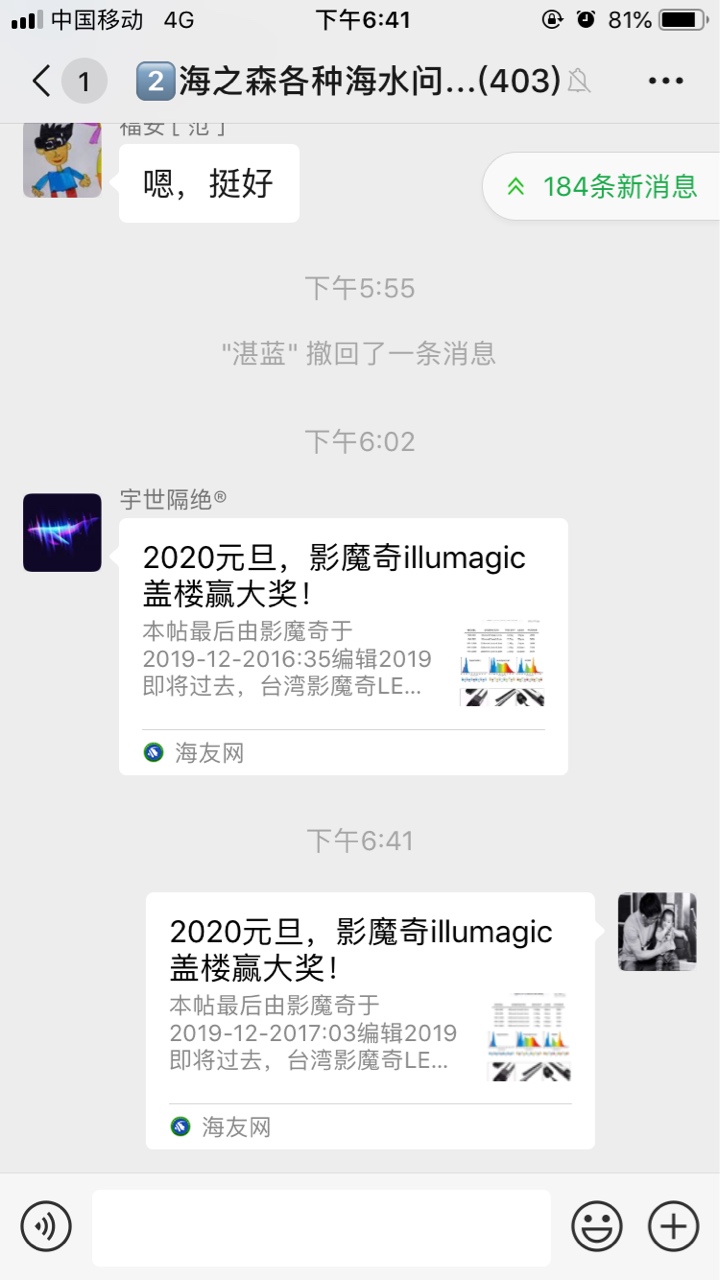Screen dimensions: 720x1280
Task: Open your own shared 海友网 link card
Action: 370,1020
